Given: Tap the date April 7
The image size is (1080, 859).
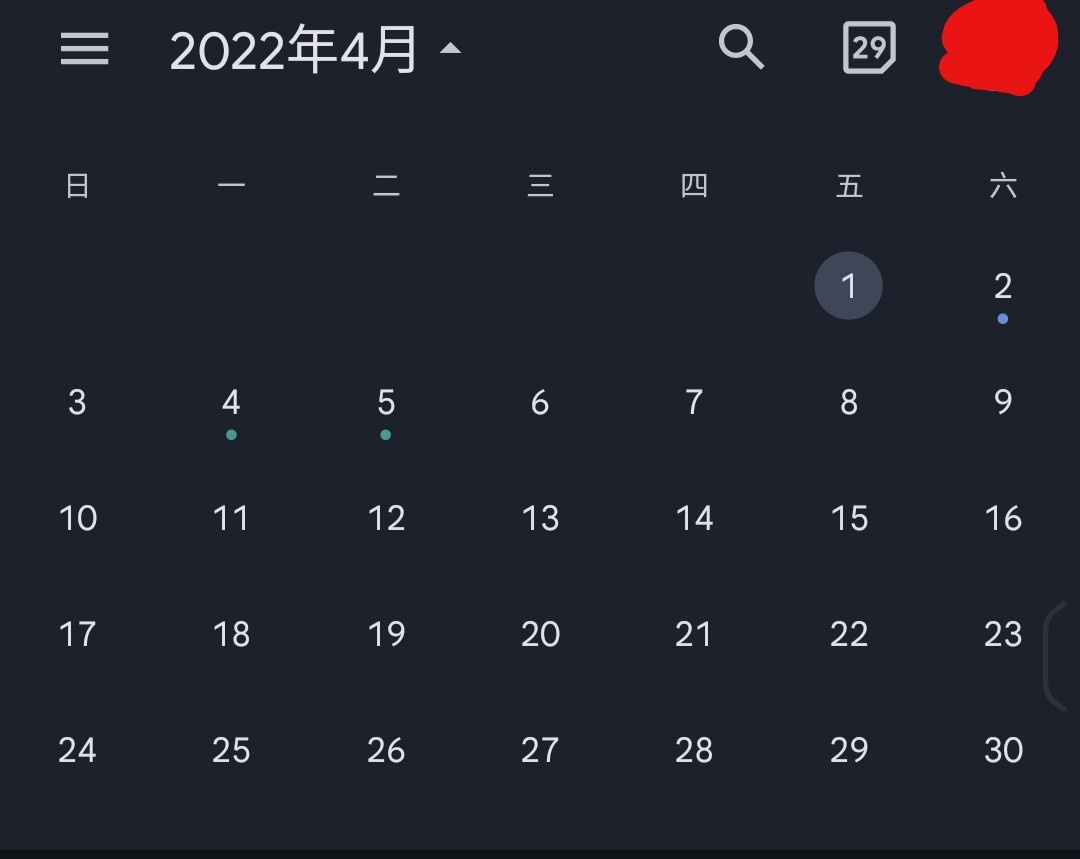Looking at the screenshot, I should click(694, 403).
